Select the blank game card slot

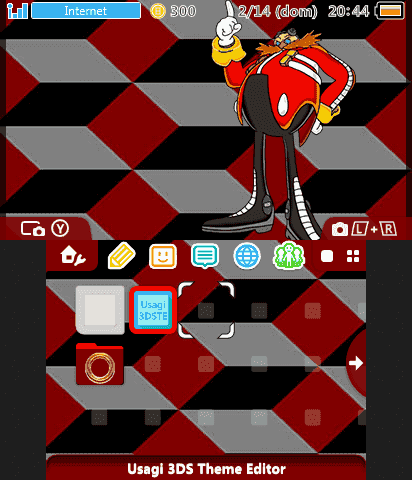[100, 310]
